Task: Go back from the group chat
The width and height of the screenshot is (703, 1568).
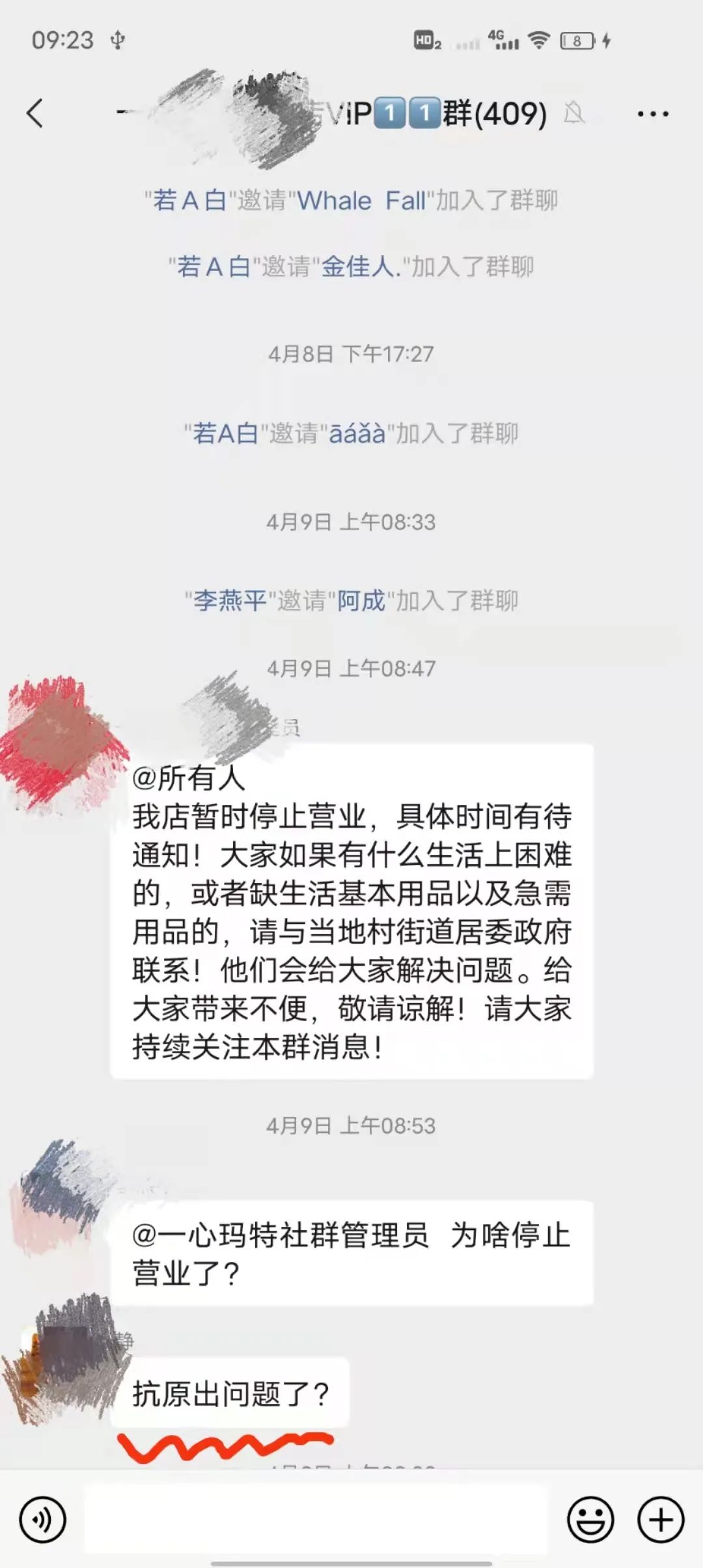Action: click(35, 114)
